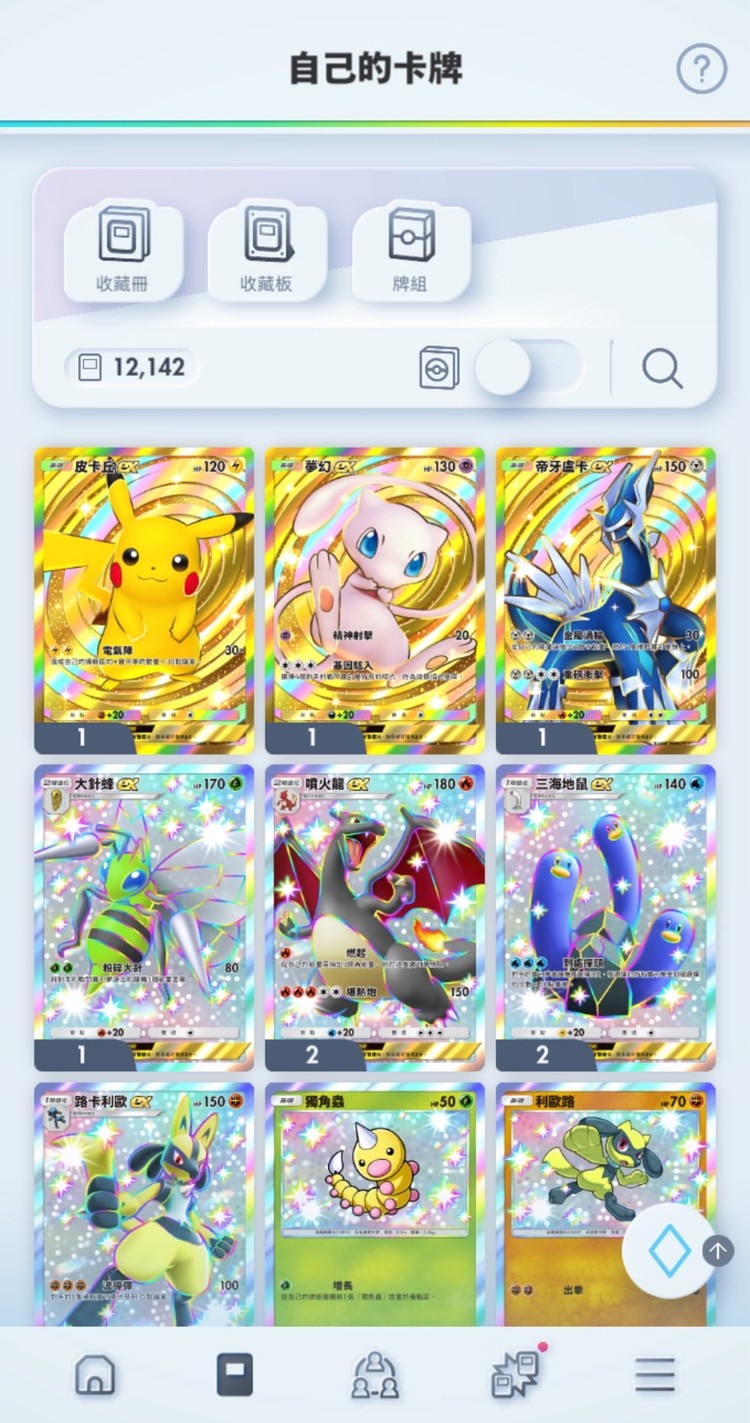Image resolution: width=750 pixels, height=1423 pixels.
Task: Switch to the social friends tab
Action: pyautogui.click(x=375, y=1375)
